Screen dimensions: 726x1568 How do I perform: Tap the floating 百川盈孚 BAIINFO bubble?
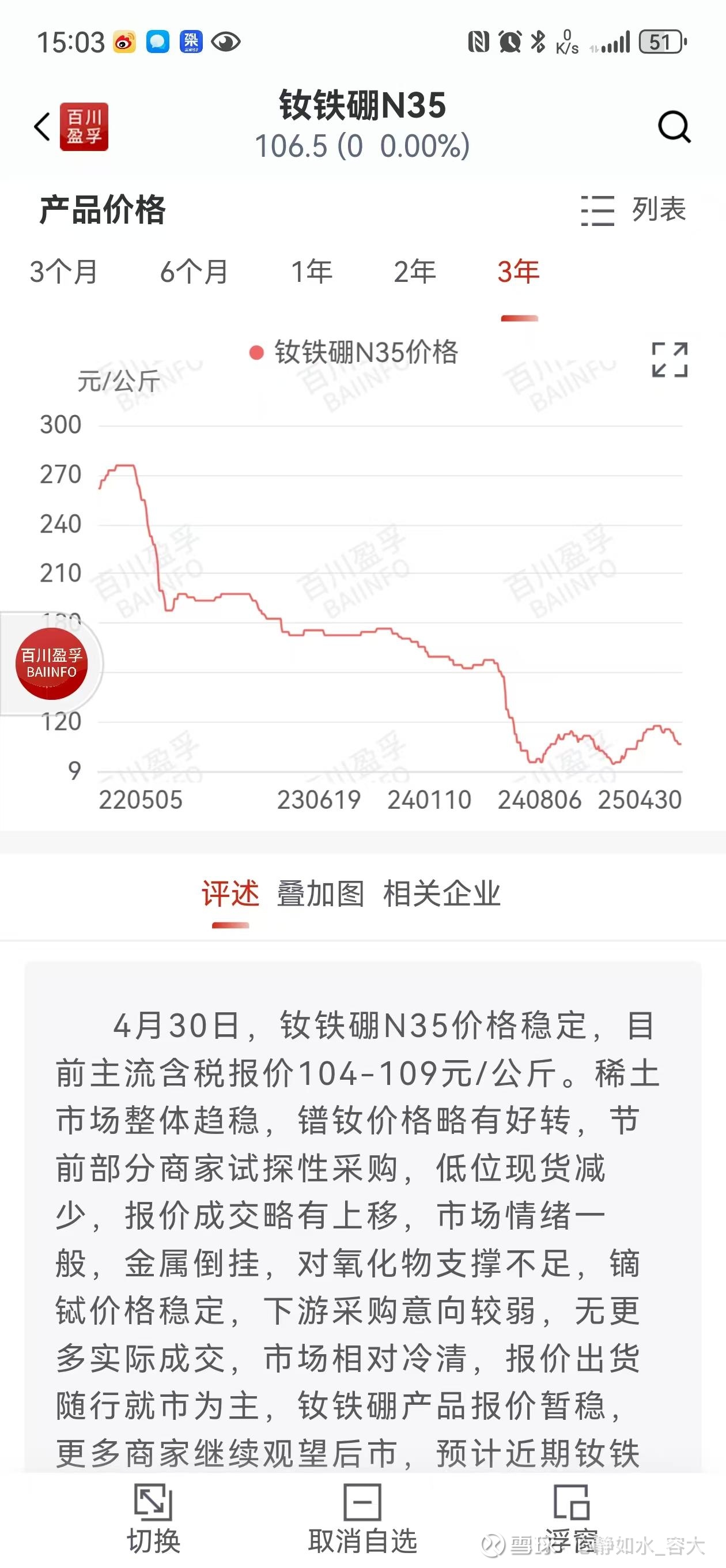point(52,664)
